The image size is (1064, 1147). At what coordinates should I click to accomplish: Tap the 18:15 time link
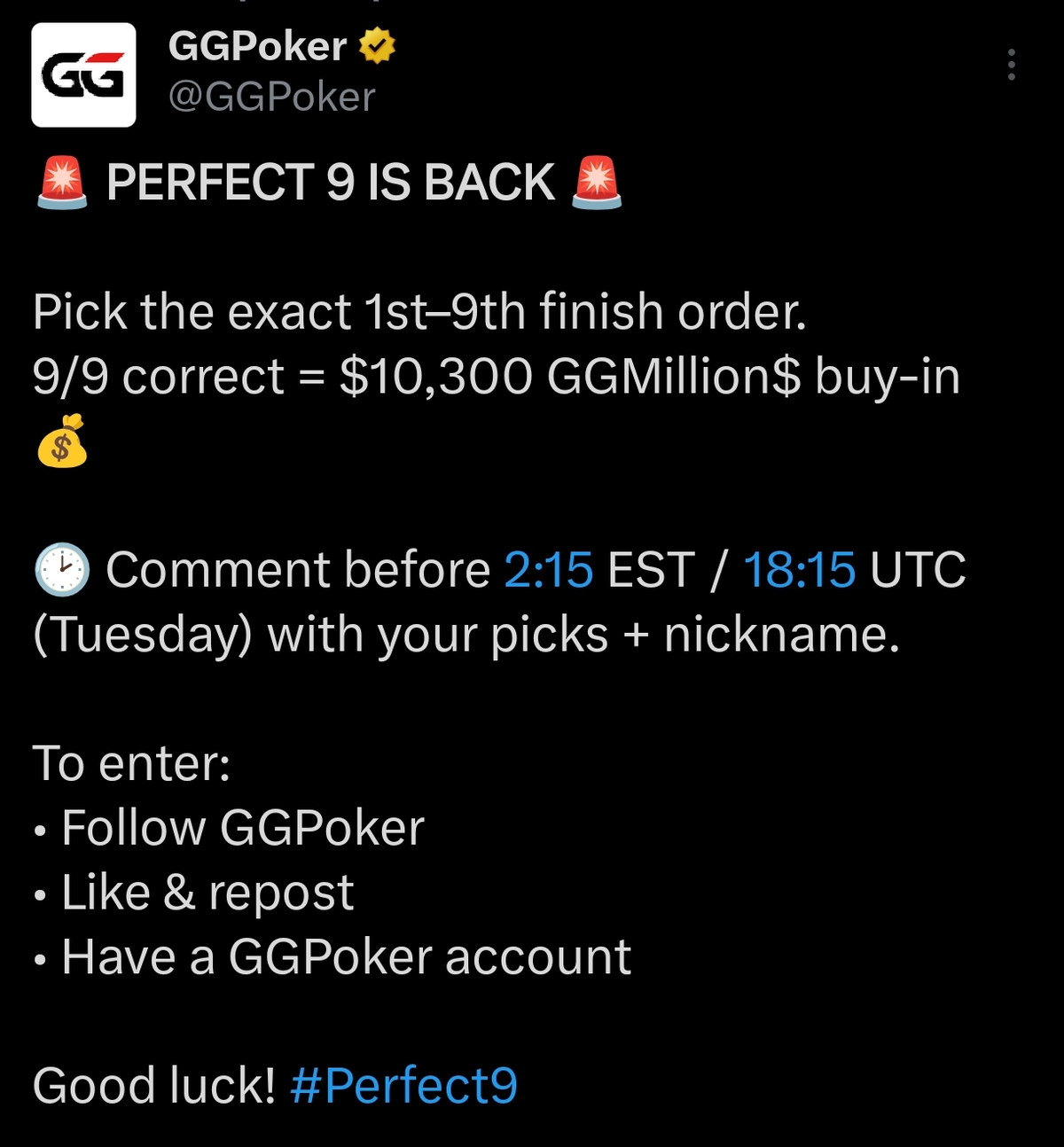[x=799, y=570]
